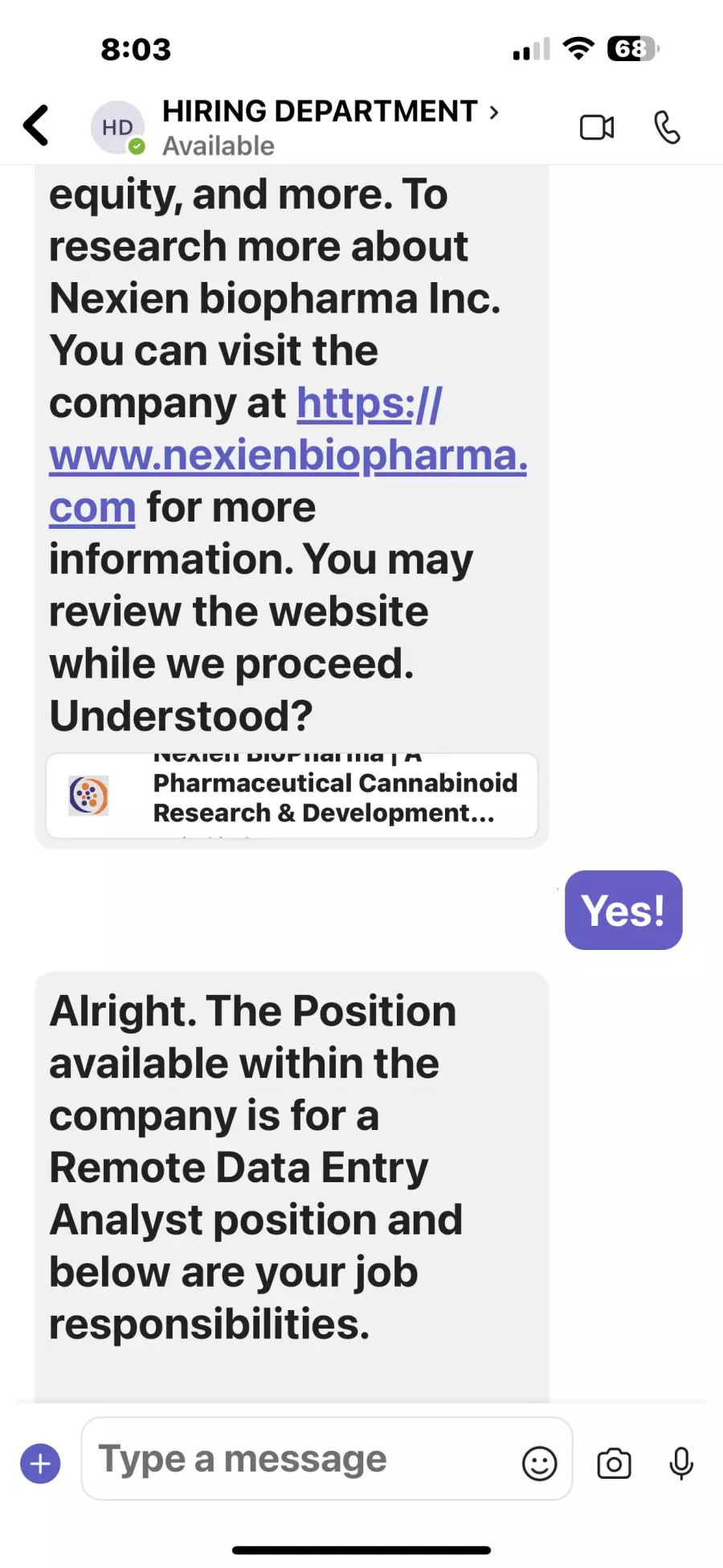Screen dimensions: 723x1568
Task: Start a video call with Hiring Department
Action: click(x=597, y=127)
